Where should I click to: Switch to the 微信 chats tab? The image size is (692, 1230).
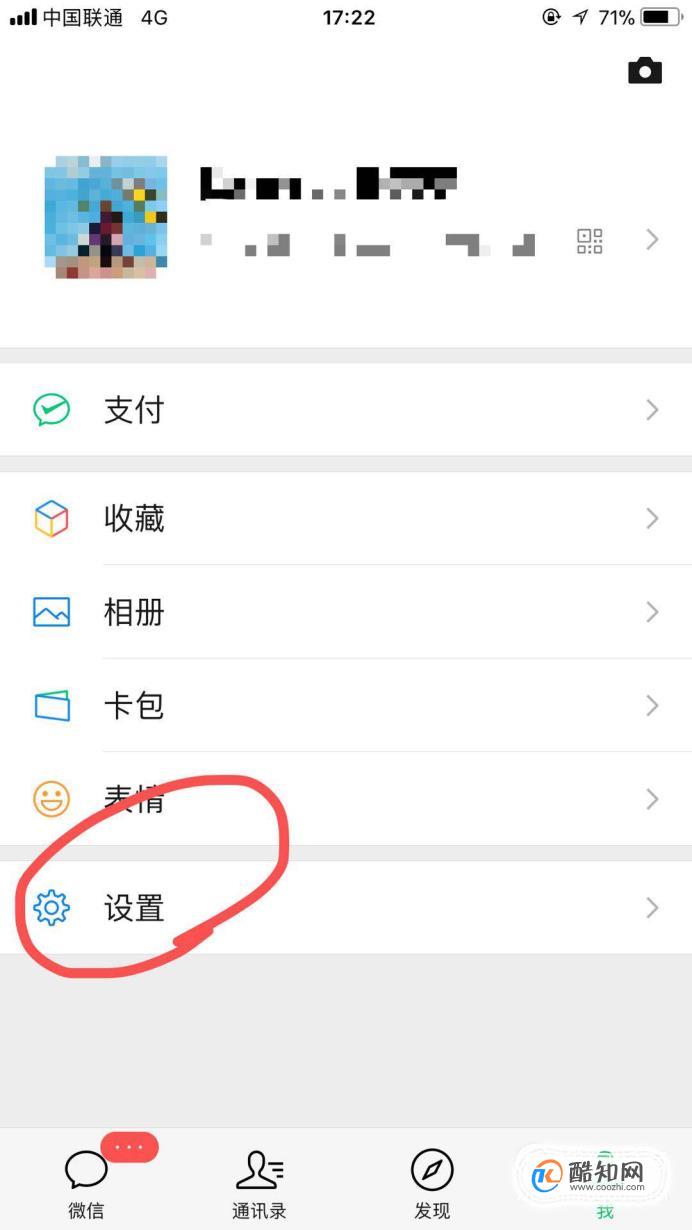pos(86,1182)
